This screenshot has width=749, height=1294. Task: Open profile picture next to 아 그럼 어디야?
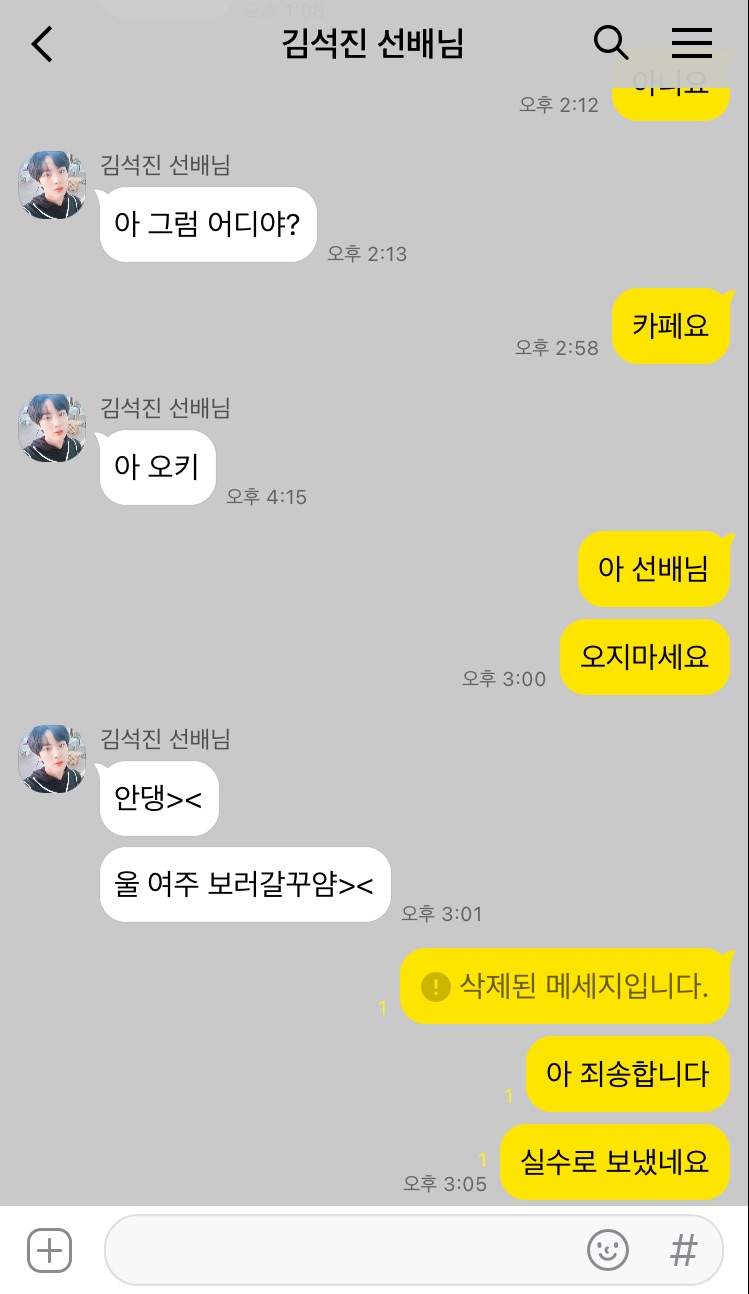point(52,185)
